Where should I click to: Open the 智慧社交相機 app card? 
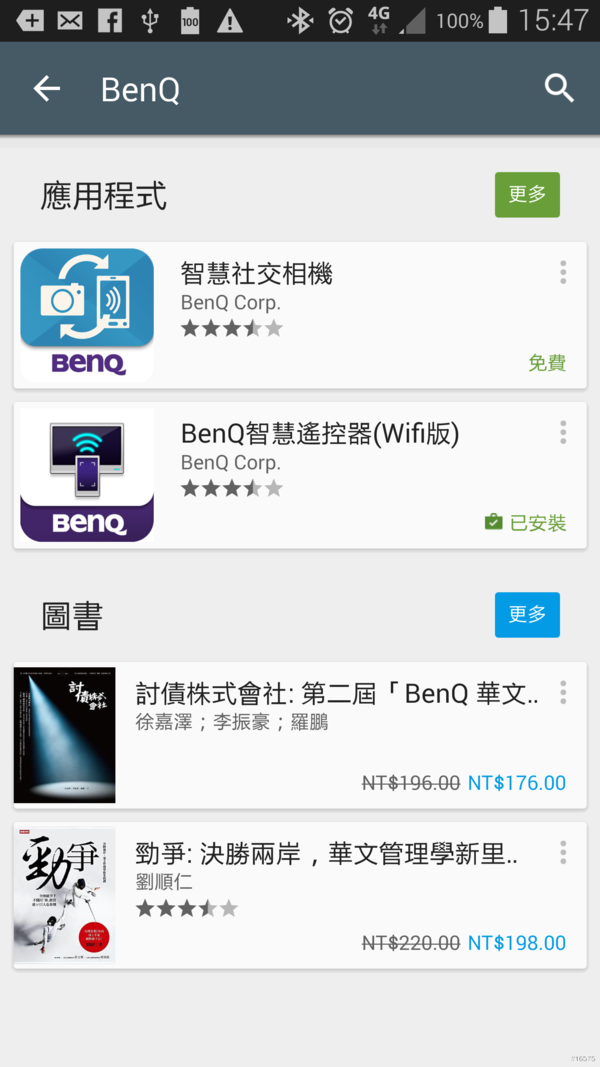click(x=300, y=315)
